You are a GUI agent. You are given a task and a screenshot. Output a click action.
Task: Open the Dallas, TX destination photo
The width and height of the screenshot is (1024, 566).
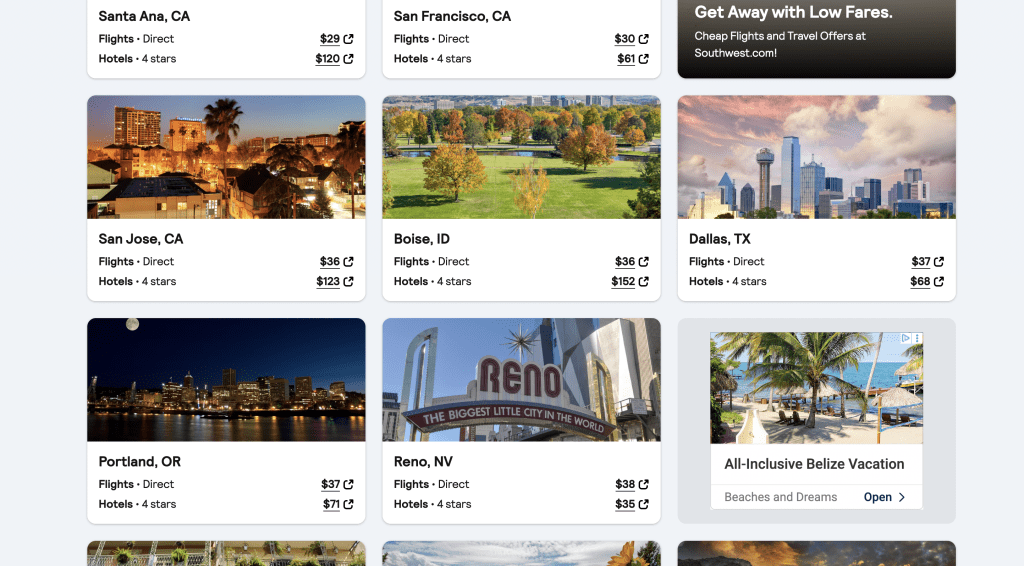coord(816,157)
